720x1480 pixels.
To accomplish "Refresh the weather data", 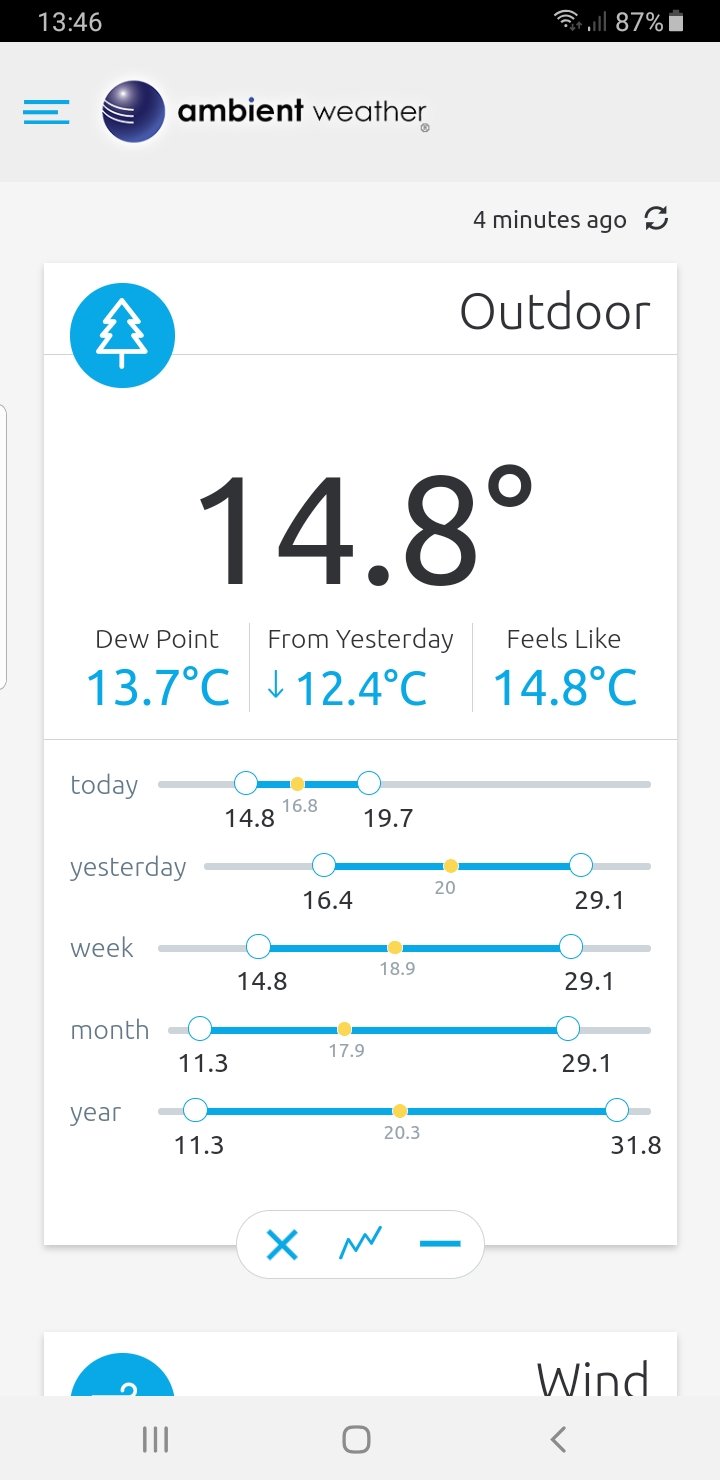I will point(656,219).
